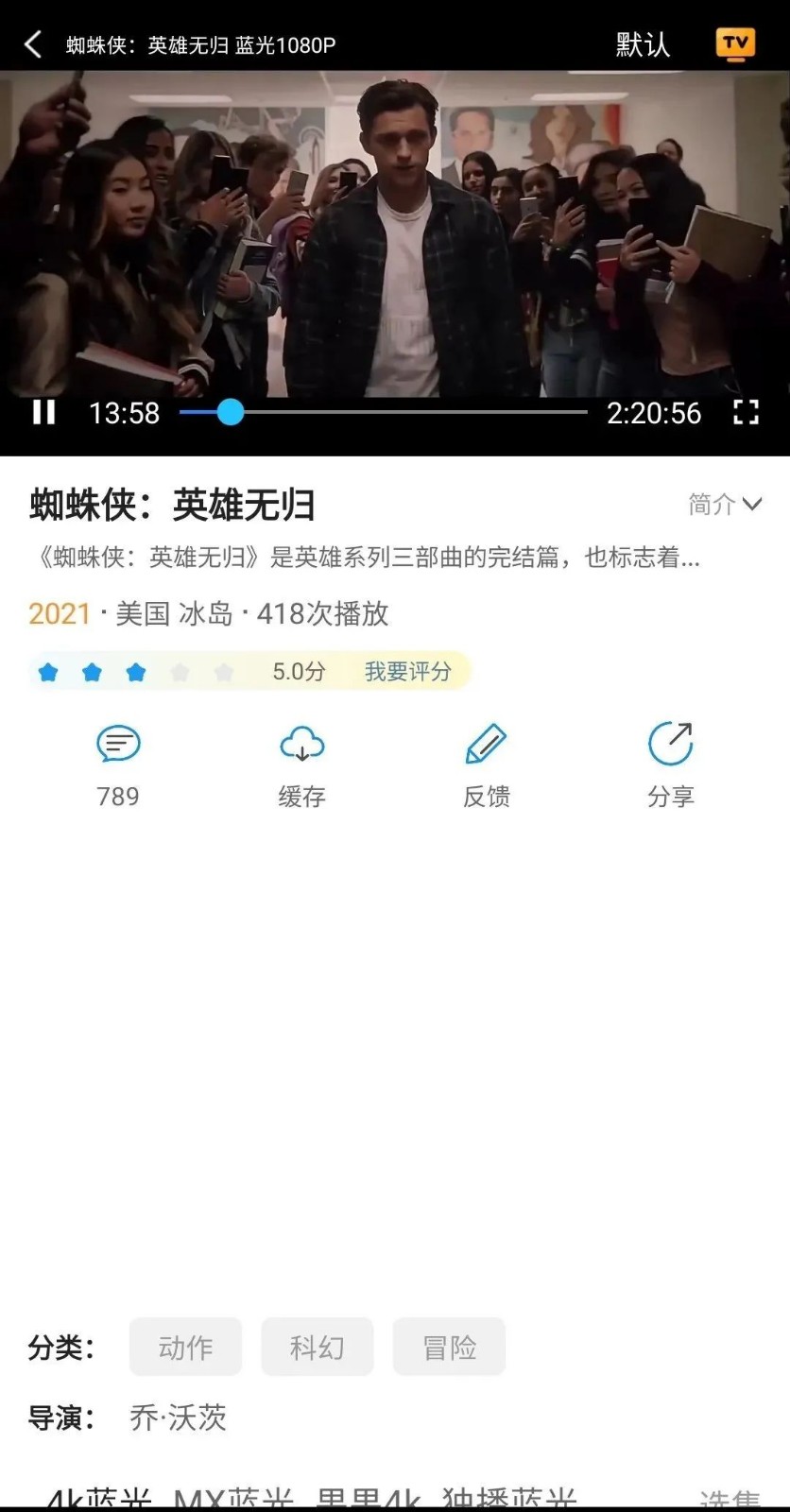Select the 科幻 category chip
The height and width of the screenshot is (1512, 790).
(317, 1347)
